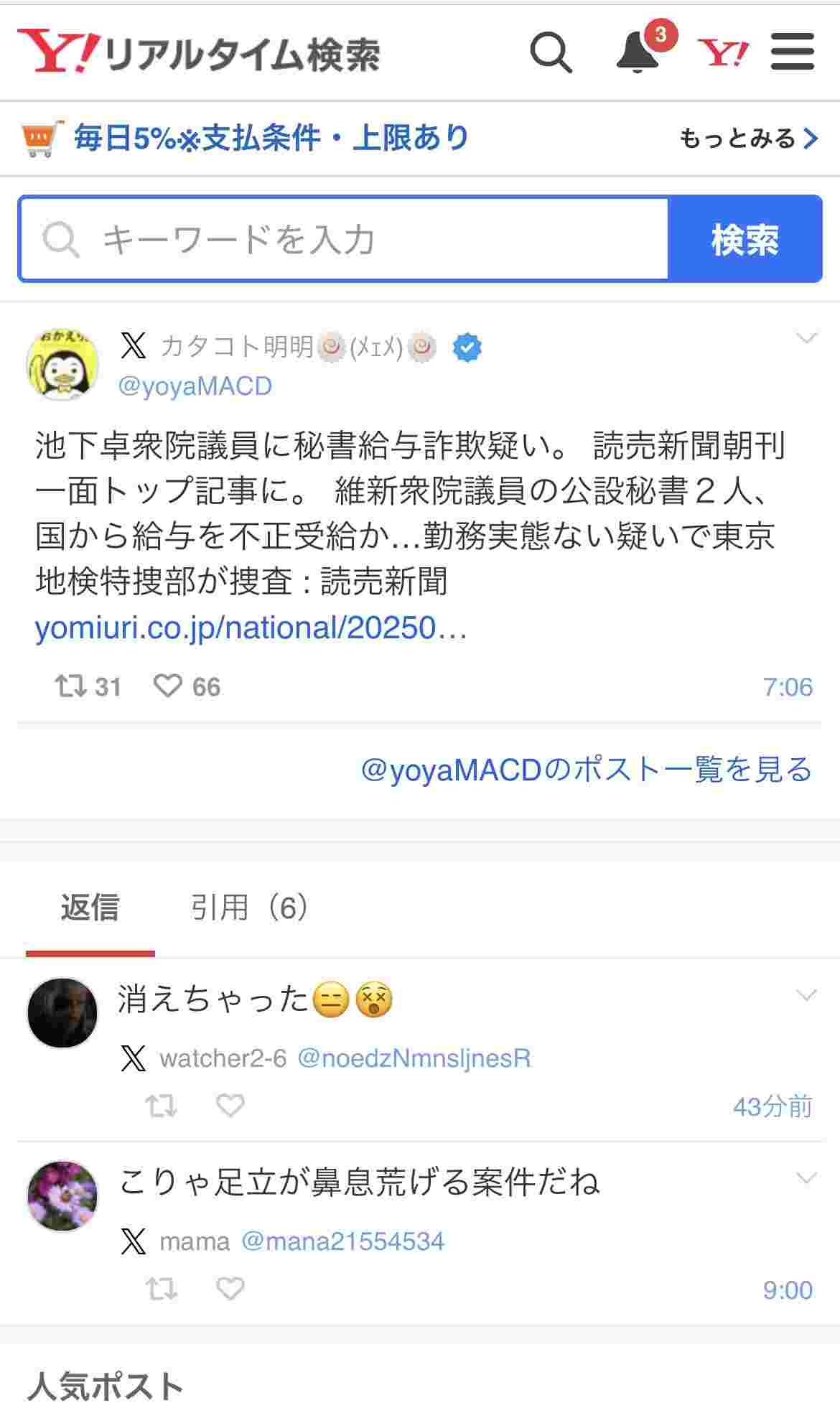Open the magnifier search icon in header

(x=551, y=52)
